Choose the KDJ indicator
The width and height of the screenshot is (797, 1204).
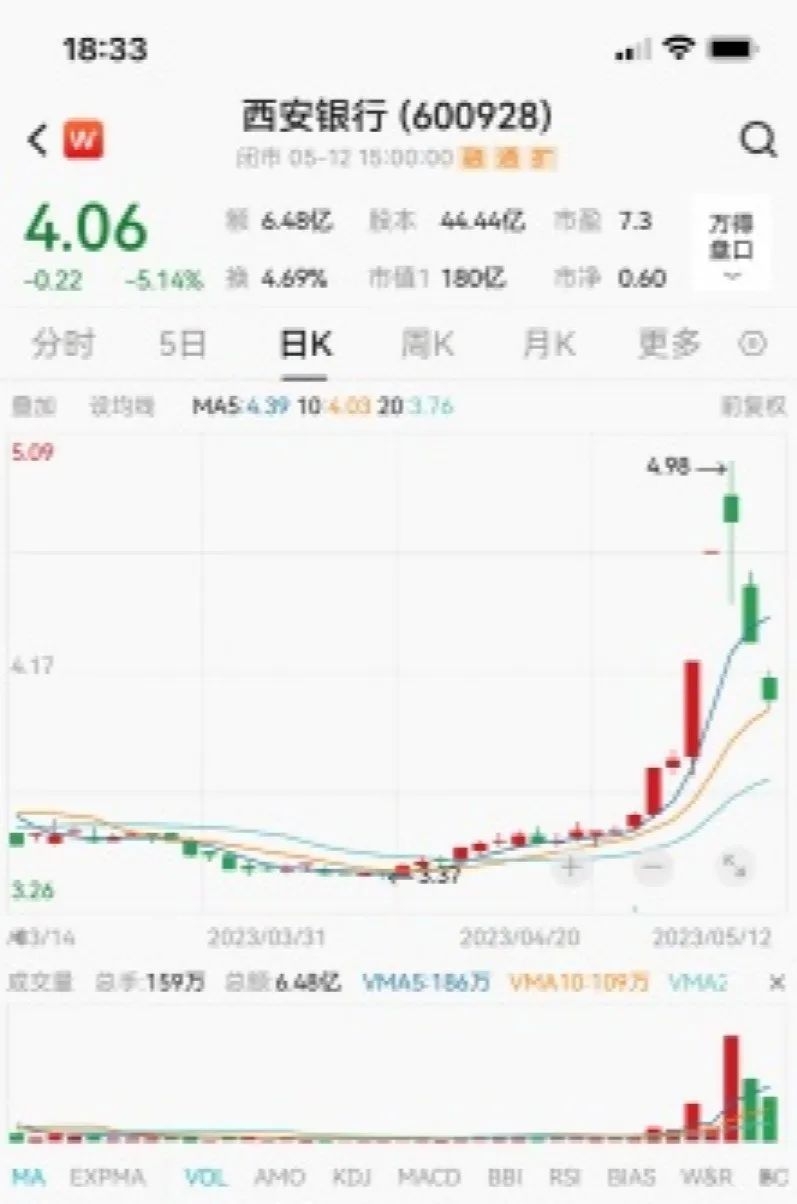tap(351, 1177)
